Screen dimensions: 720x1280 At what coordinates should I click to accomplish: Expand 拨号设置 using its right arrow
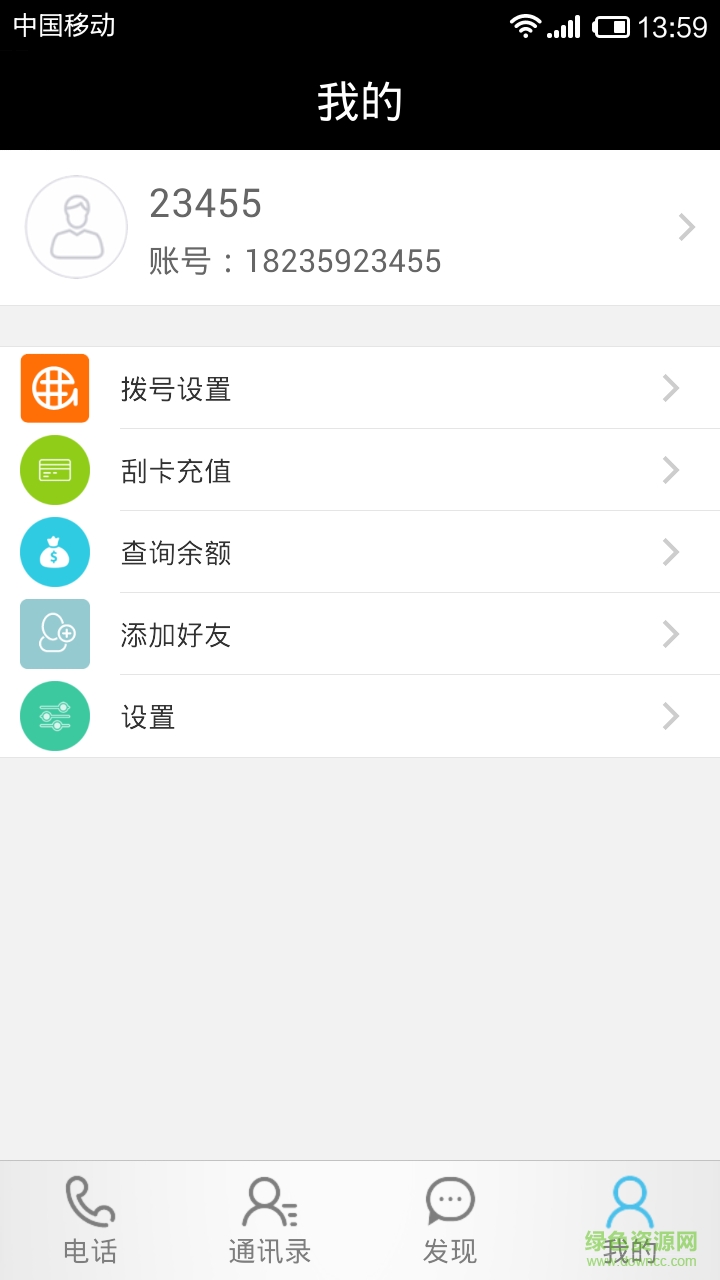click(x=670, y=388)
